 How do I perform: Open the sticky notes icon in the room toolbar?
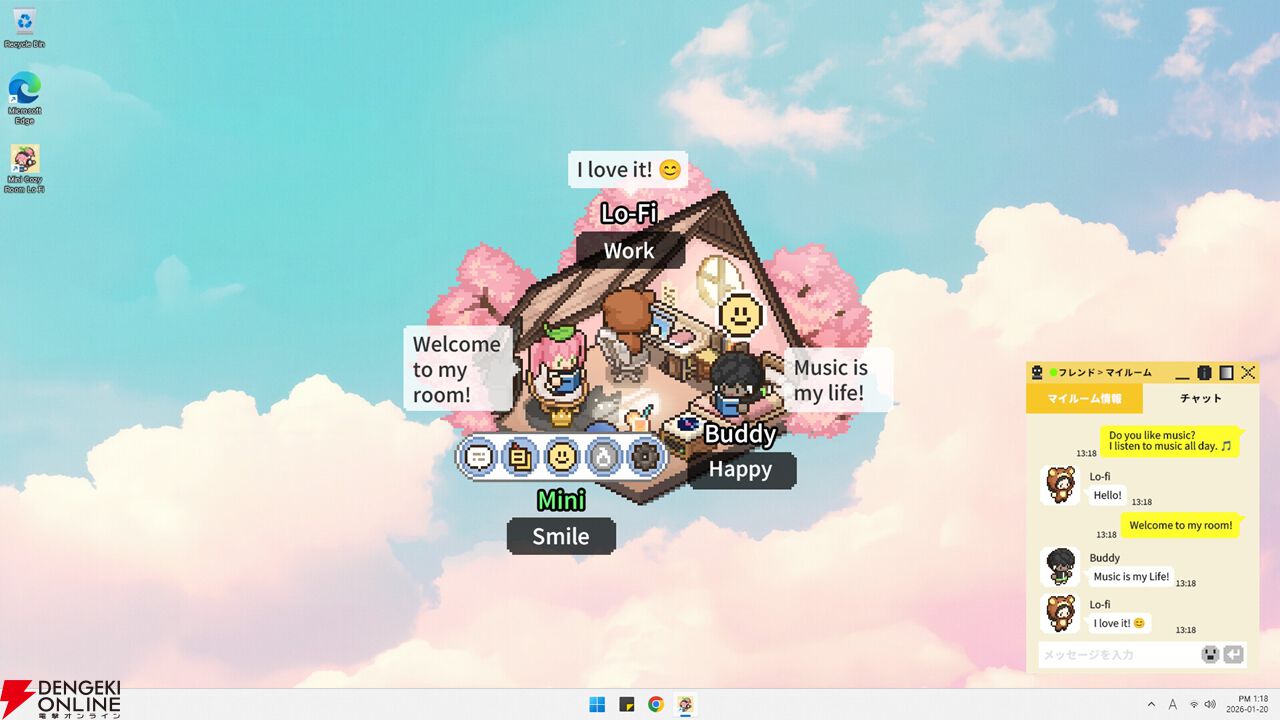tap(520, 457)
